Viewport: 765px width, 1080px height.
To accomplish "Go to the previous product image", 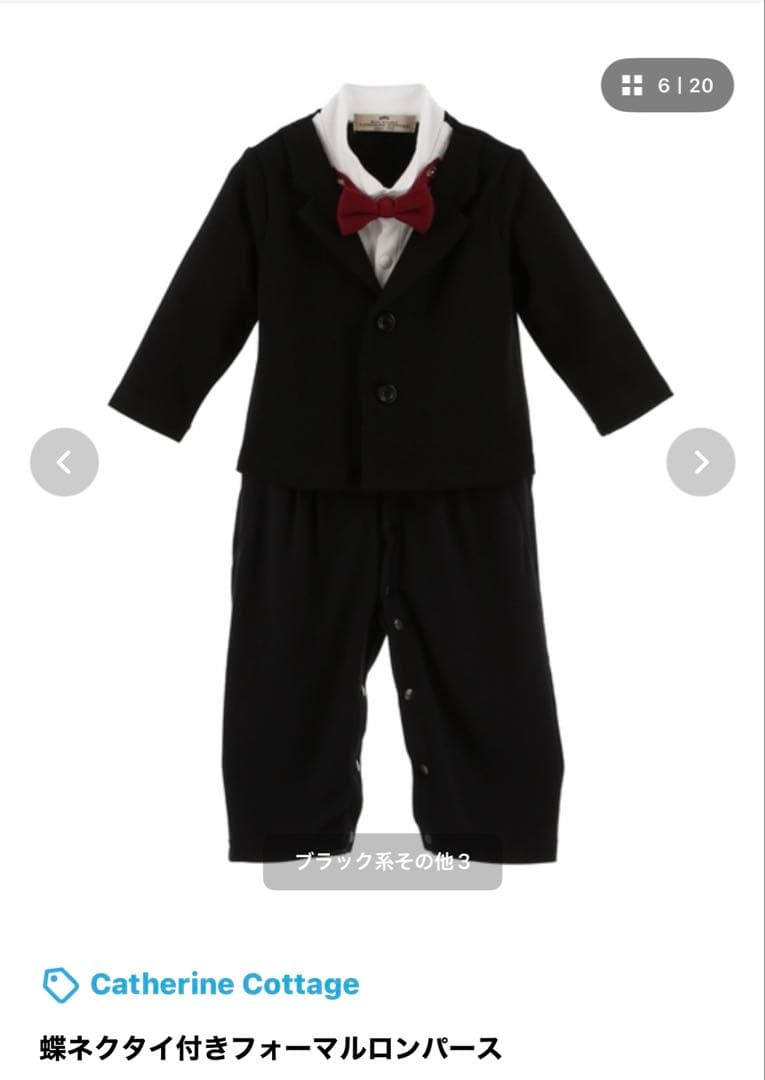I will 64,462.
